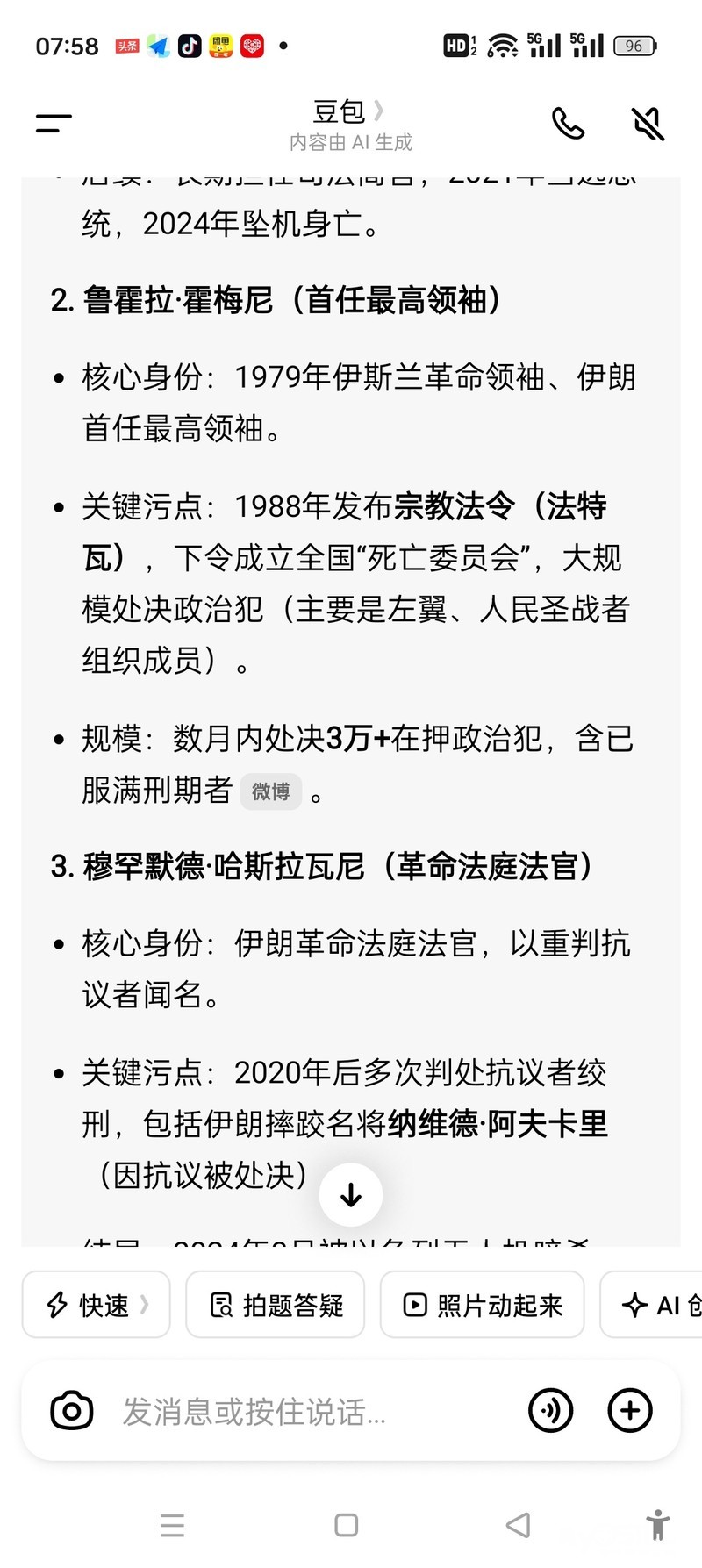702x1568 pixels.
Task: Open the 微博 source citation chip
Action: point(271,791)
